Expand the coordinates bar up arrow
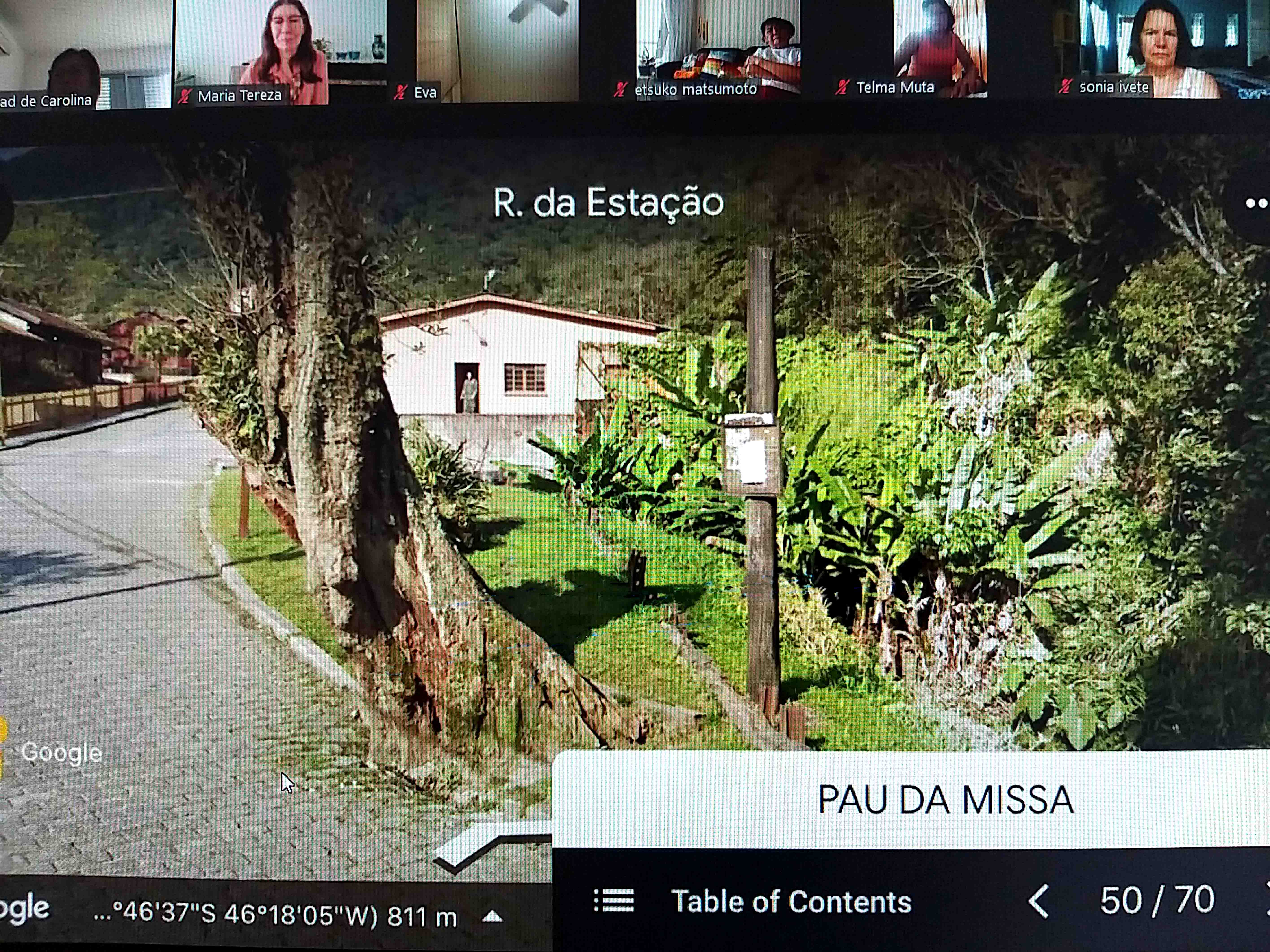 coord(492,916)
